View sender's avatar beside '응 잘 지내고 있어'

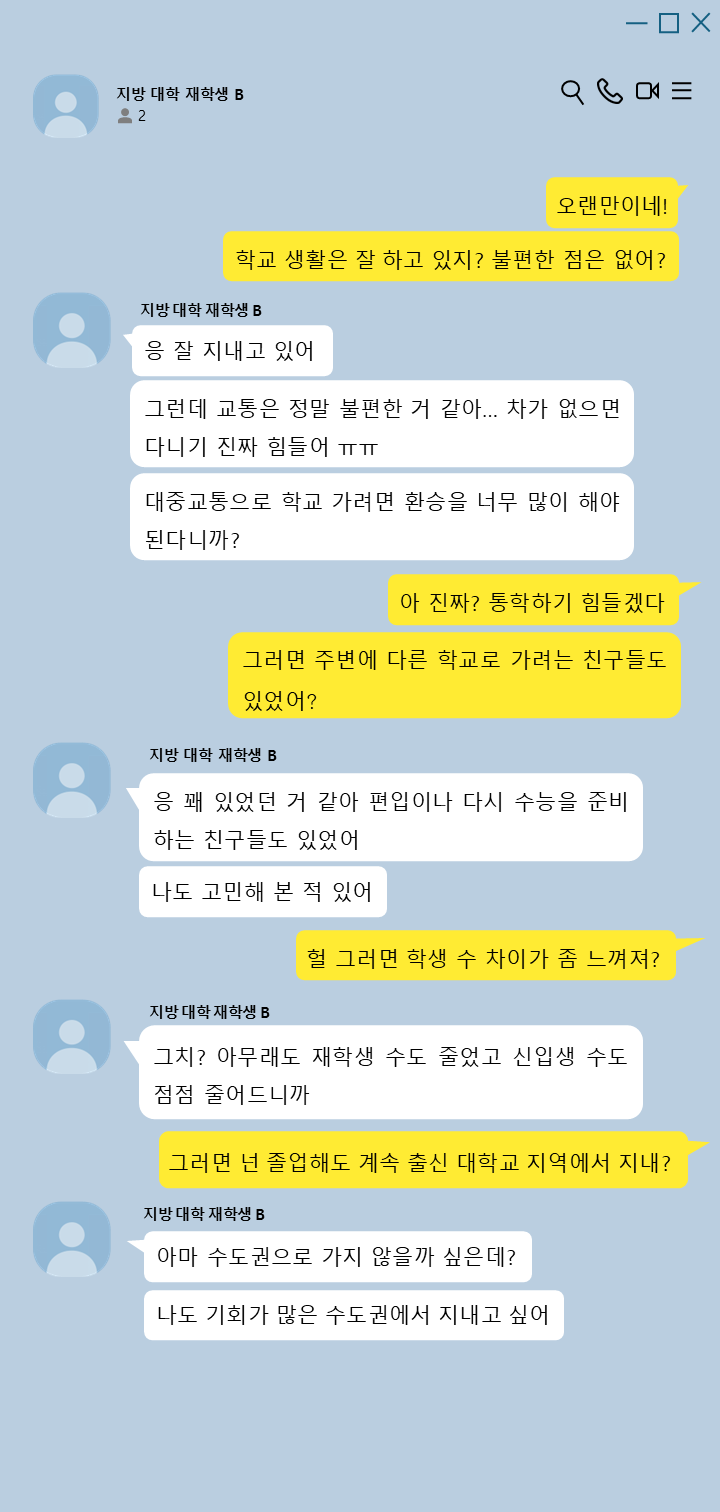point(72,330)
